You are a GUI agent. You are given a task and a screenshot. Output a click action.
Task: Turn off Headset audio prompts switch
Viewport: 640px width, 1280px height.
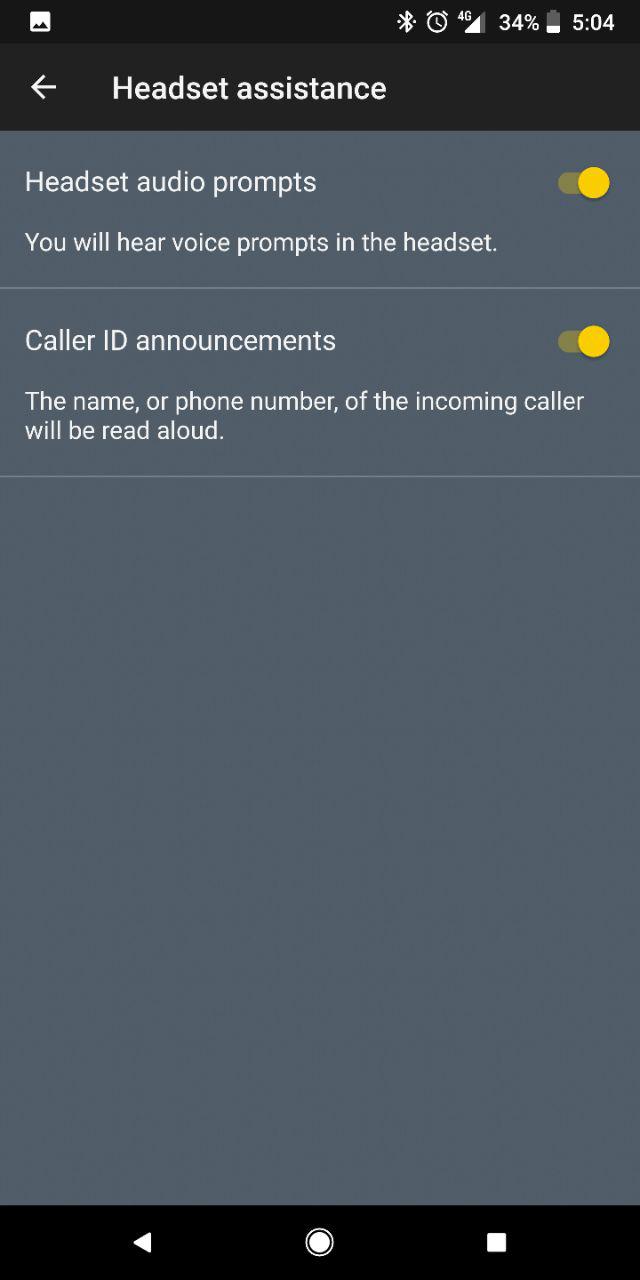(x=584, y=183)
